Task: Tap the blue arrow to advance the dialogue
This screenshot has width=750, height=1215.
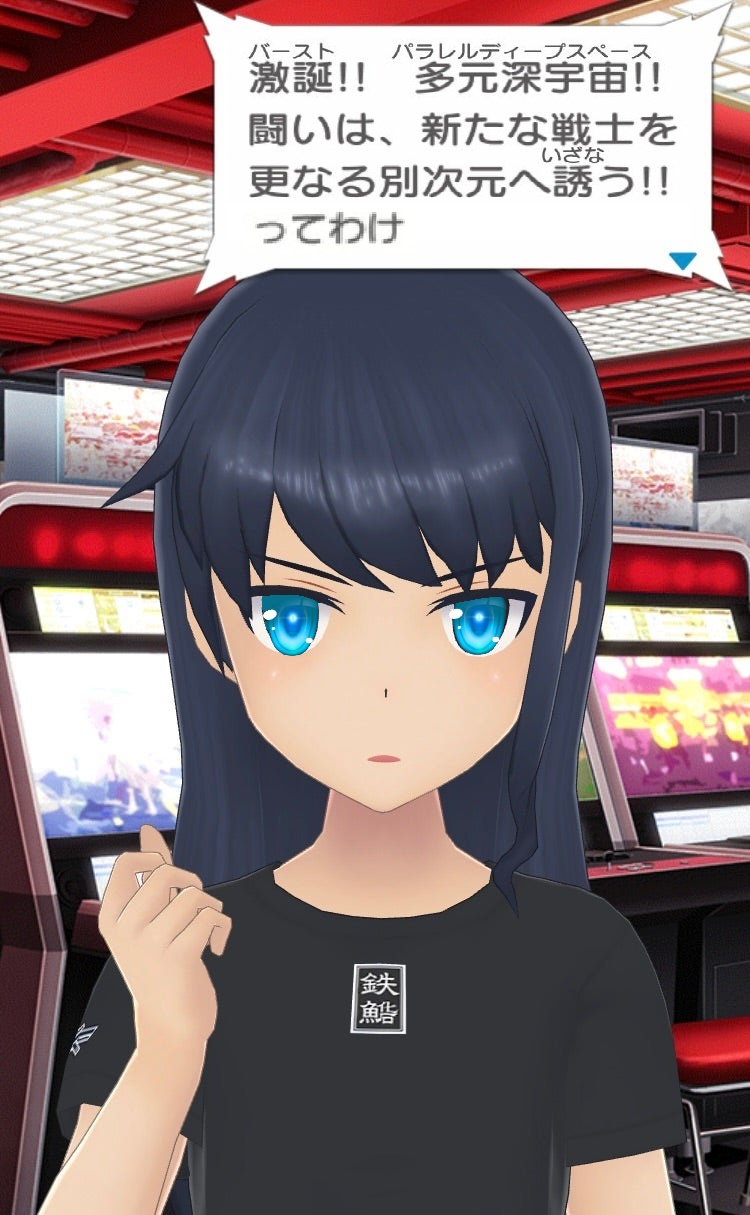Action: [x=682, y=261]
